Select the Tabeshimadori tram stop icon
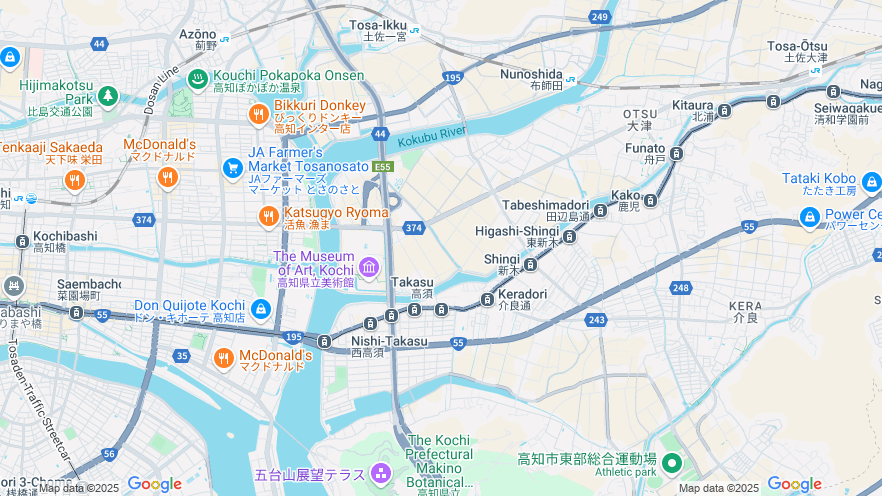 (600, 210)
